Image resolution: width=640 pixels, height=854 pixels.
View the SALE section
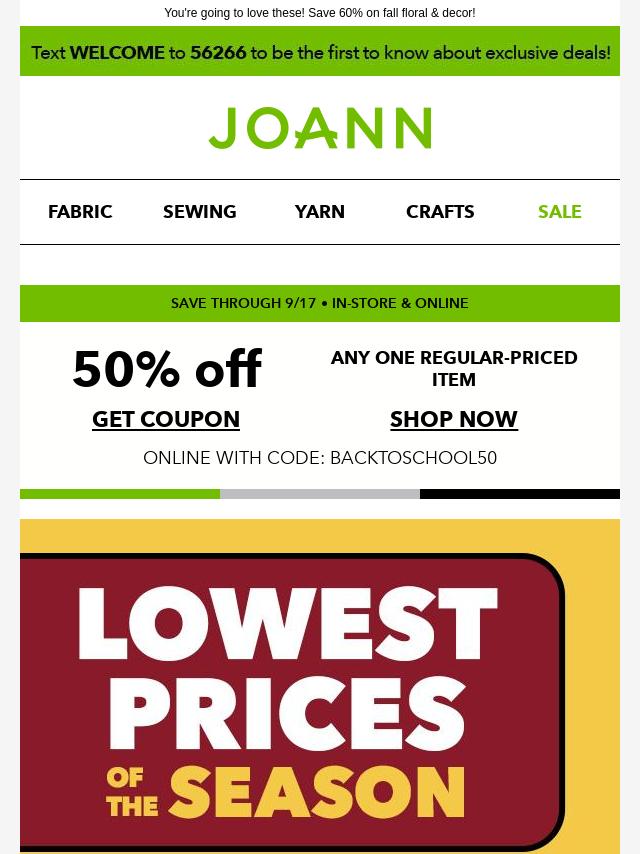tap(559, 212)
